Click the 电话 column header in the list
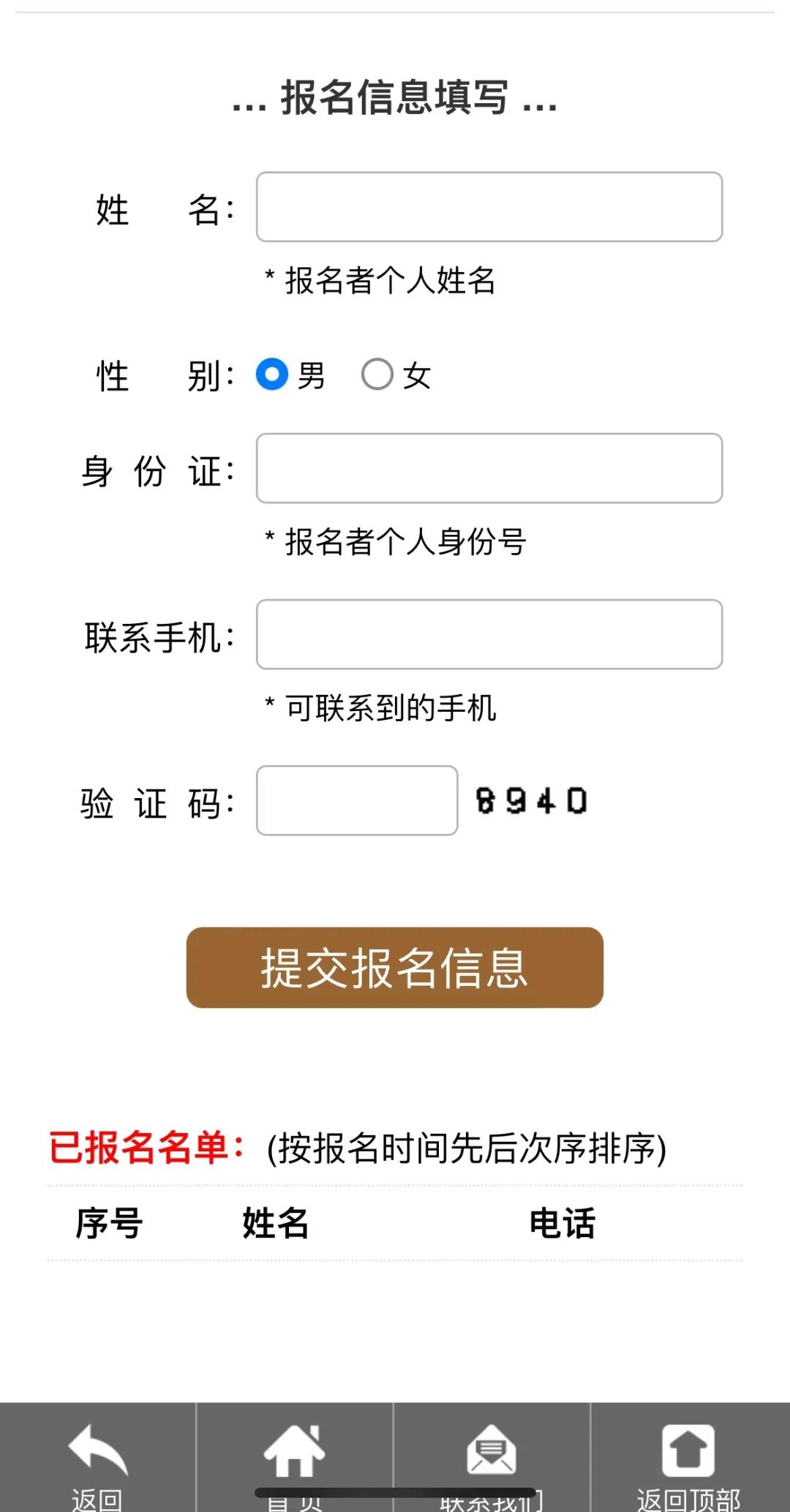790x1512 pixels. tap(562, 1223)
